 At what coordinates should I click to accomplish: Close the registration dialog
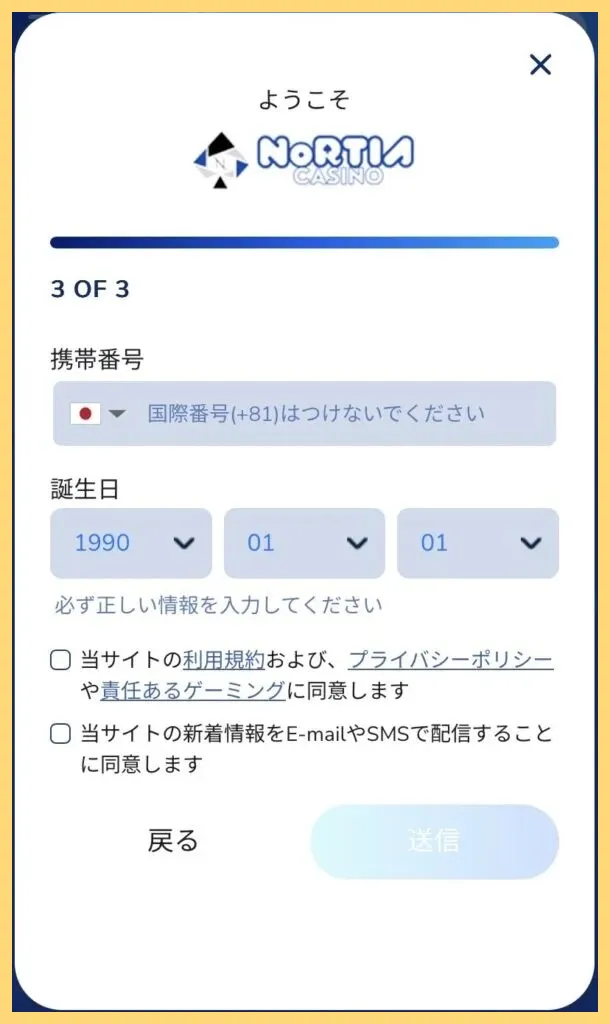pos(540,65)
